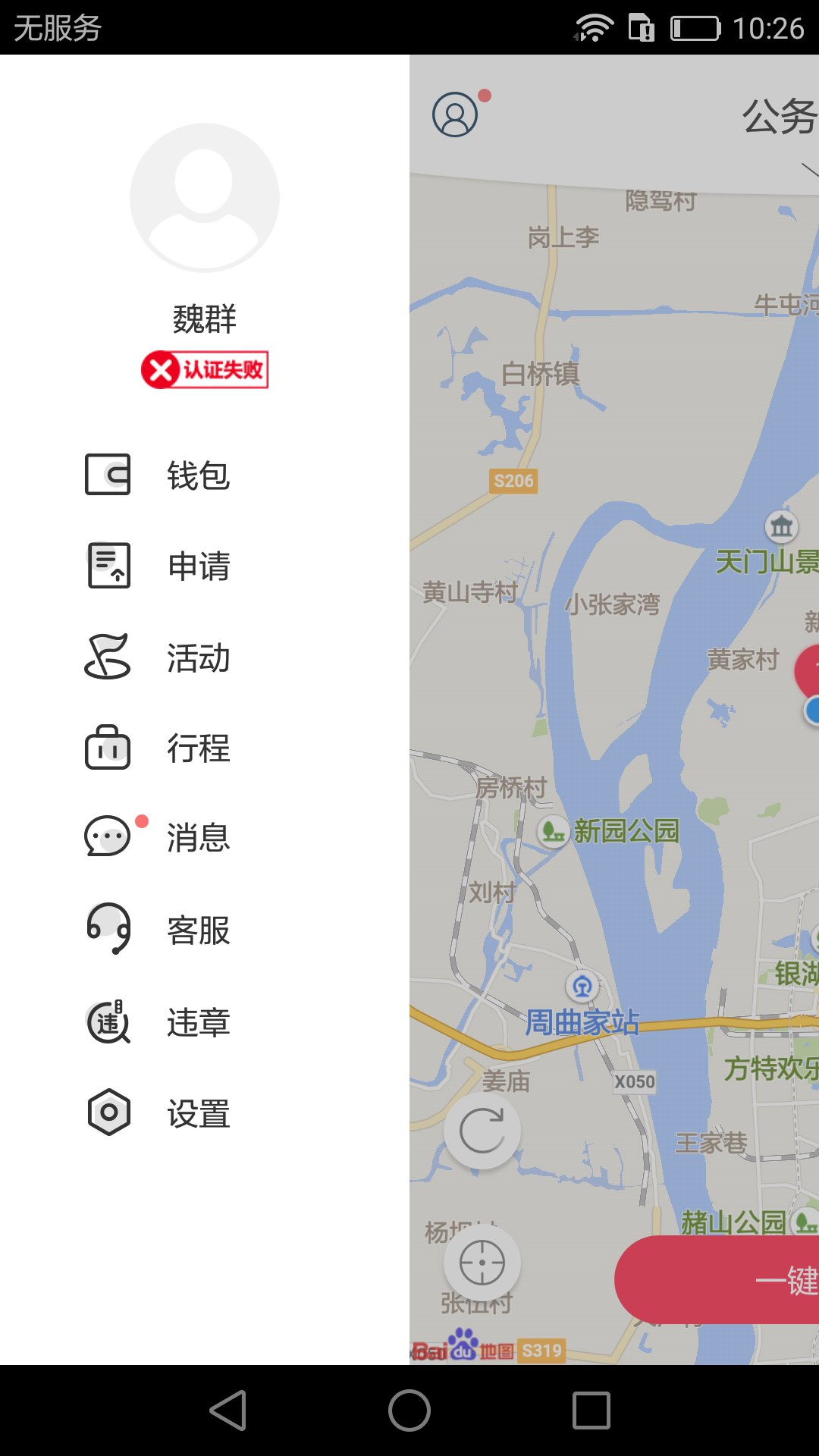Refresh the map with circular arrow button
Image resolution: width=819 pixels, height=1456 pixels.
482,1131
